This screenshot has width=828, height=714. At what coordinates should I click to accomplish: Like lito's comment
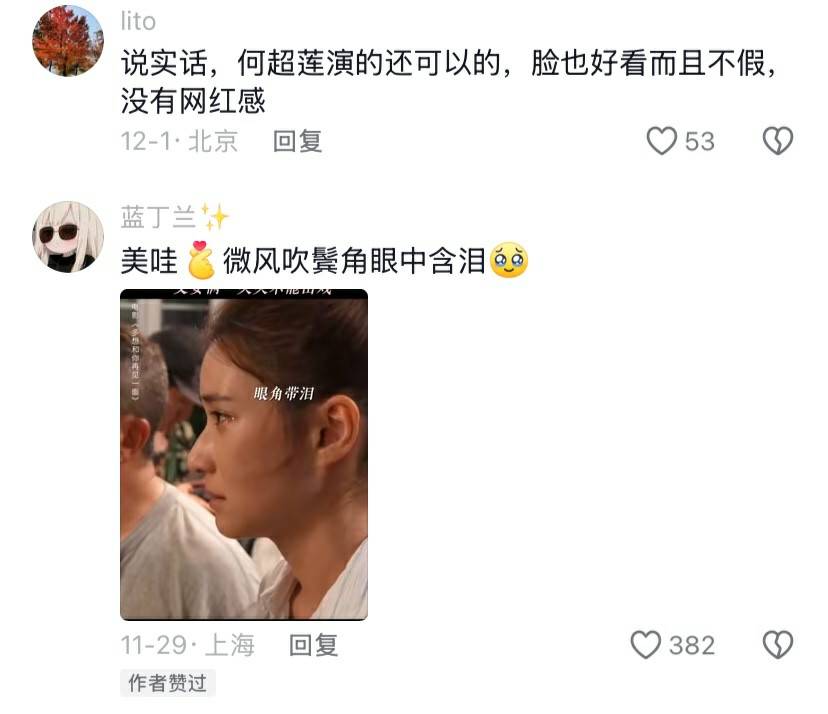click(662, 141)
